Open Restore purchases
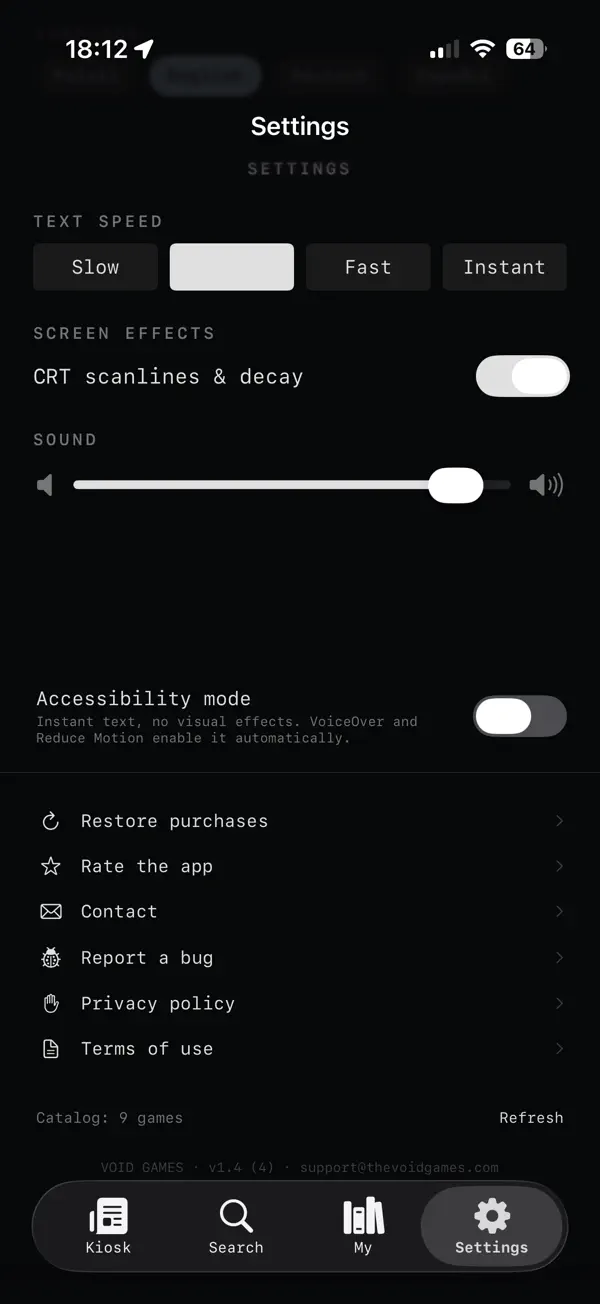600x1304 pixels. point(300,821)
